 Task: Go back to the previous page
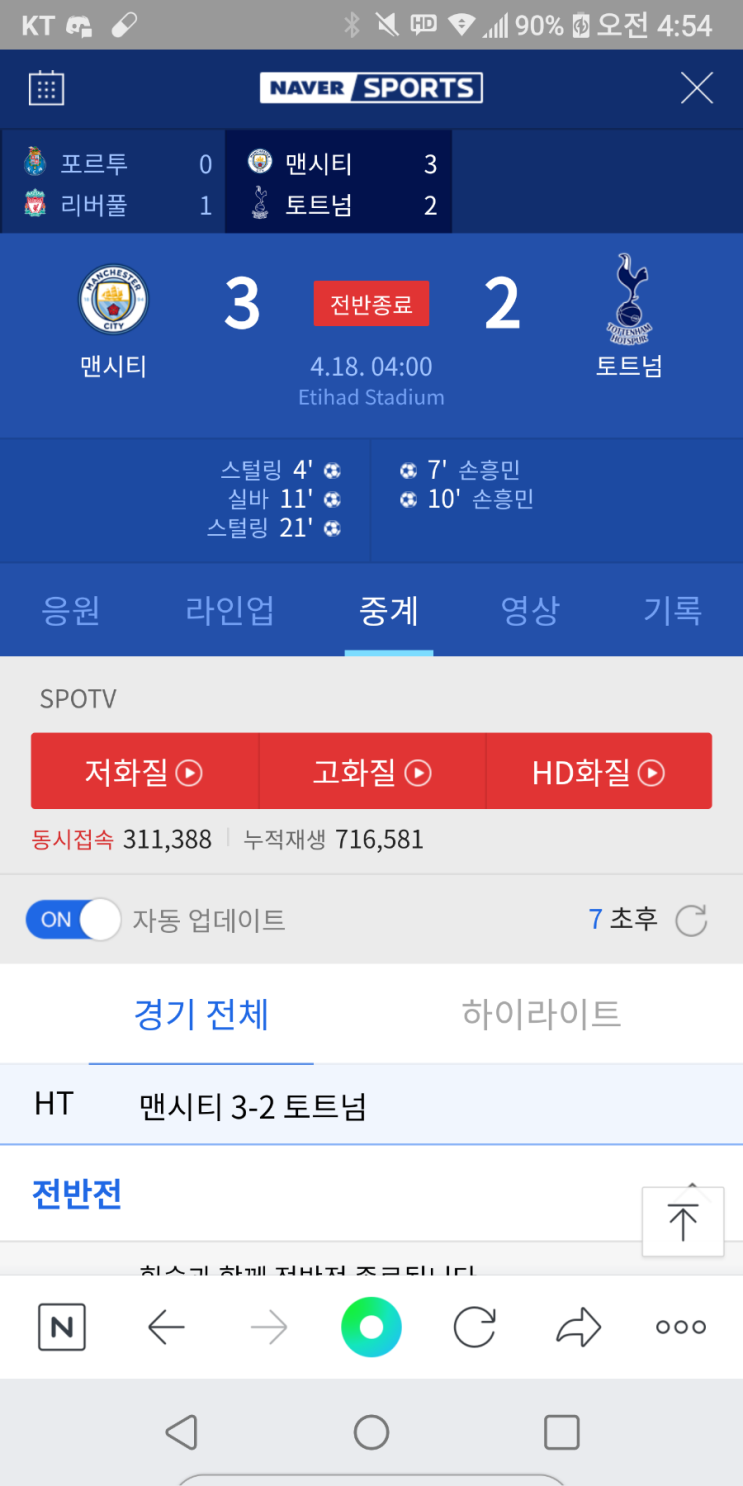(x=166, y=1327)
